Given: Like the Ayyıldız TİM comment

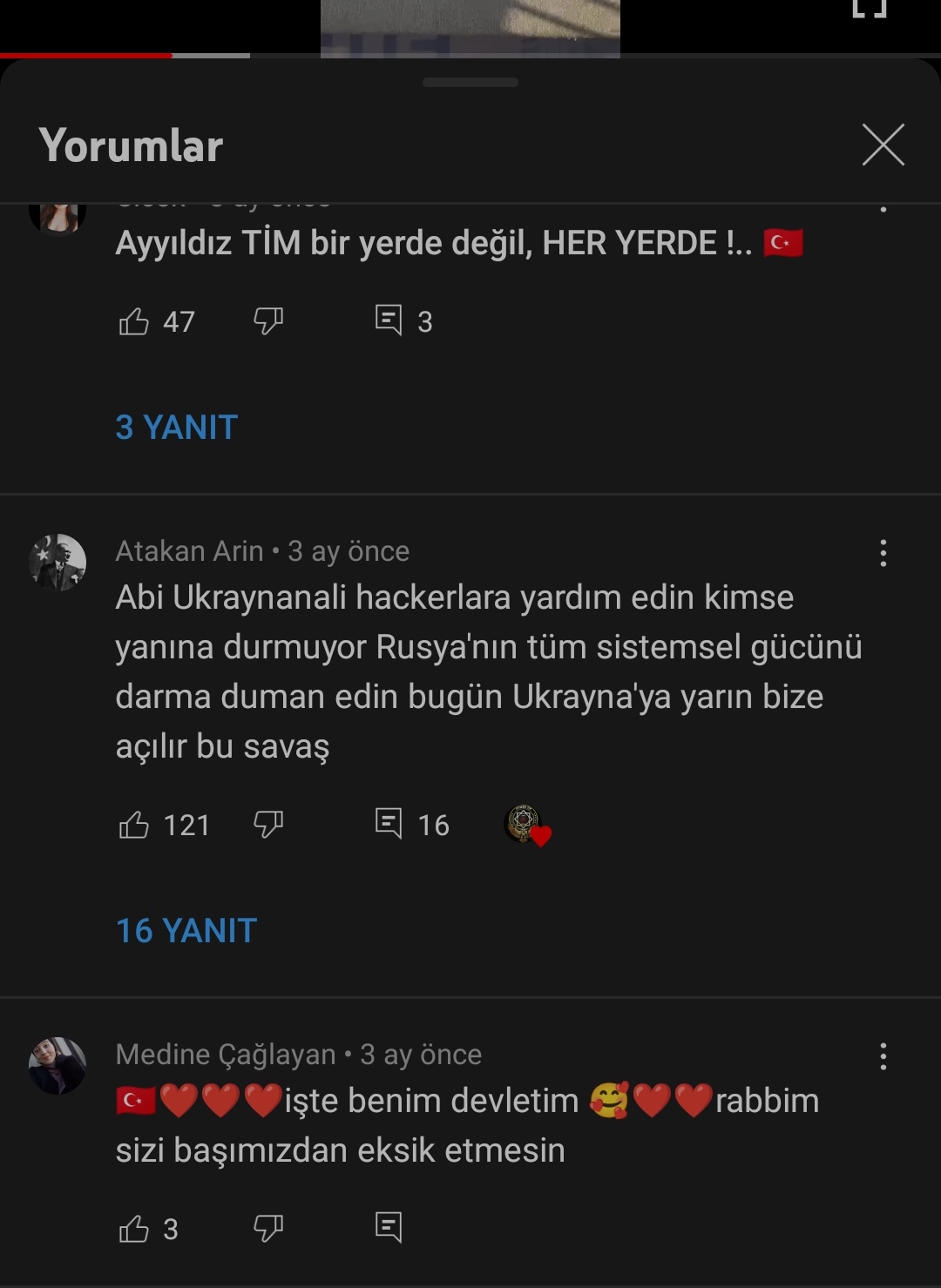Looking at the screenshot, I should [134, 321].
